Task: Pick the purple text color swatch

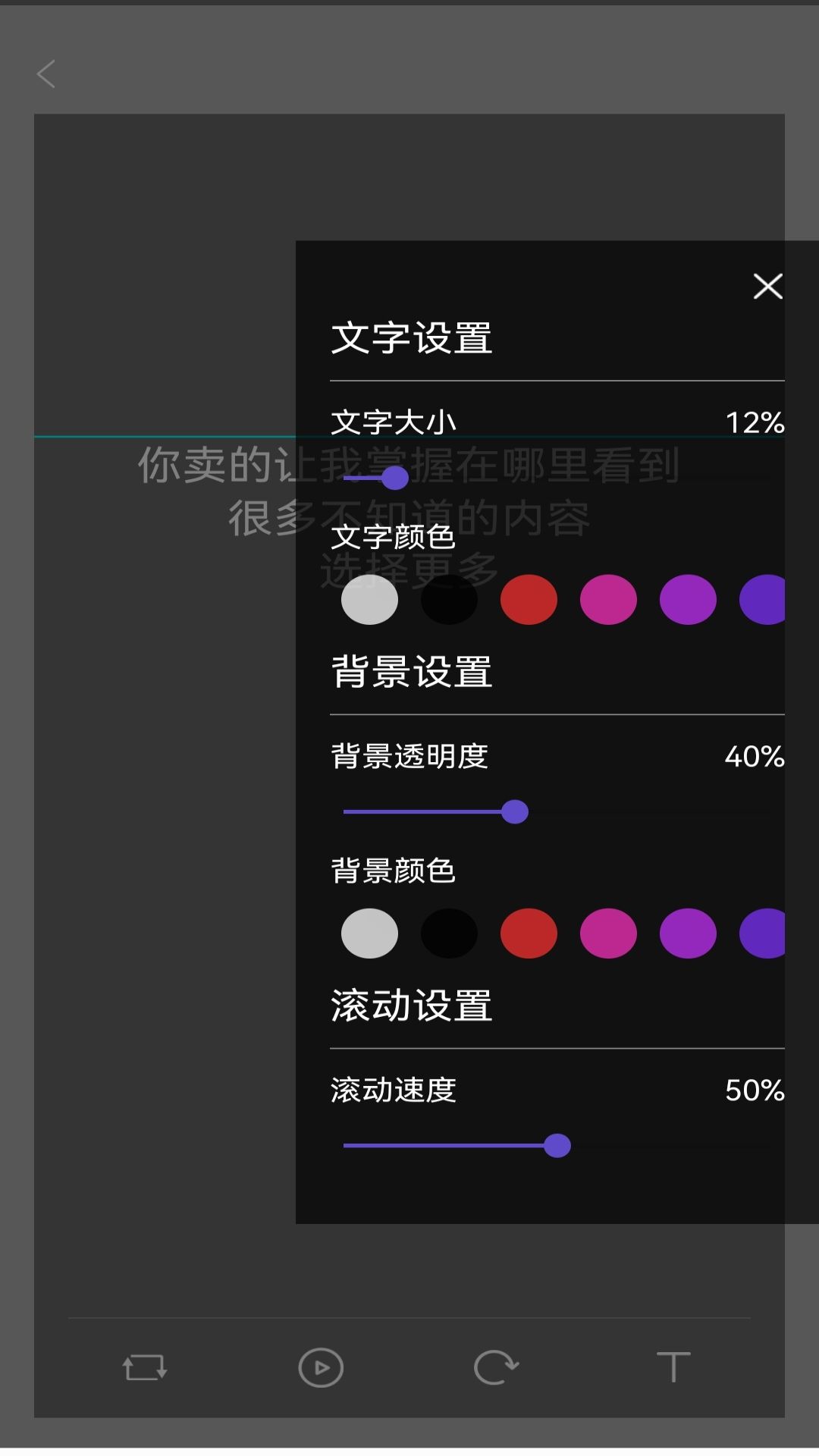Action: pos(688,599)
